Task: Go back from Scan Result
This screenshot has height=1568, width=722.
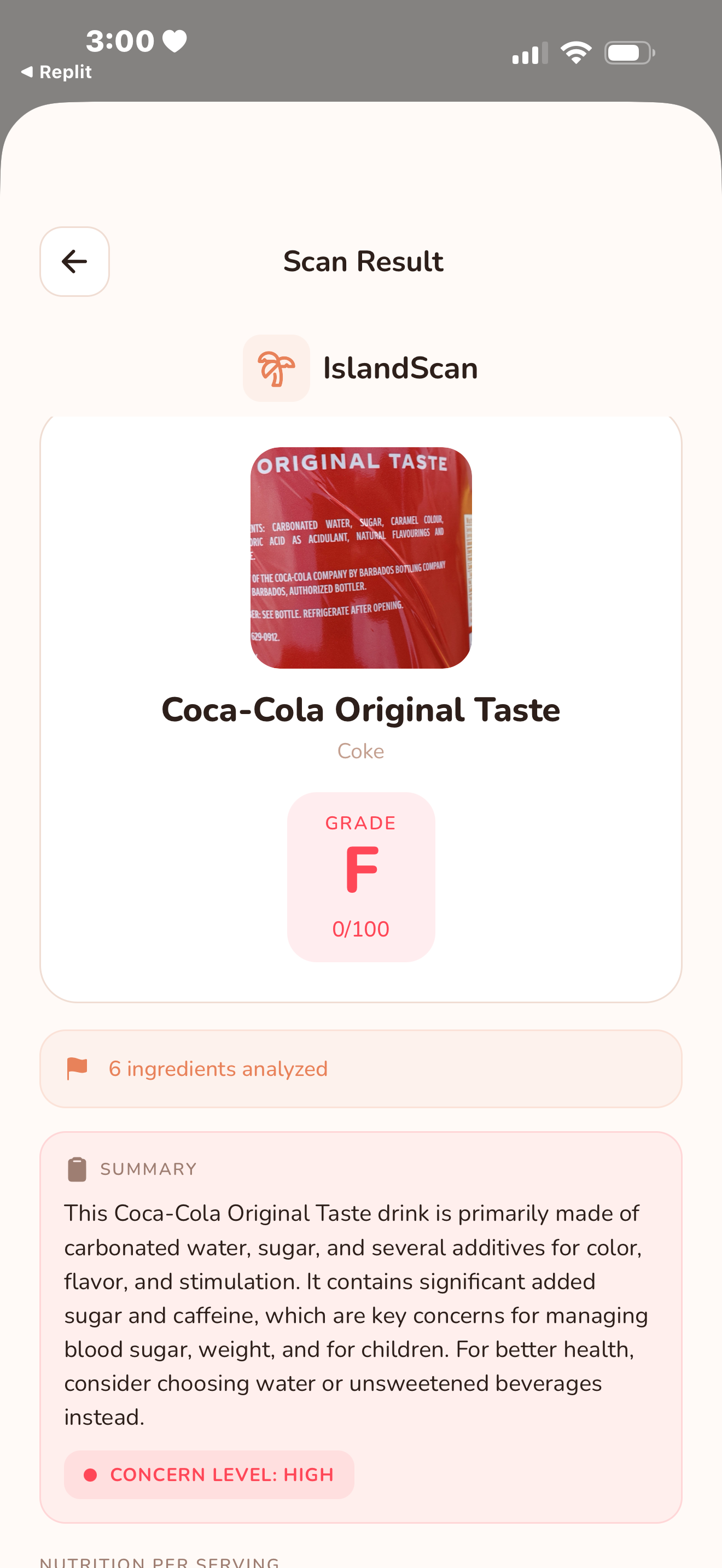Action: click(x=74, y=262)
